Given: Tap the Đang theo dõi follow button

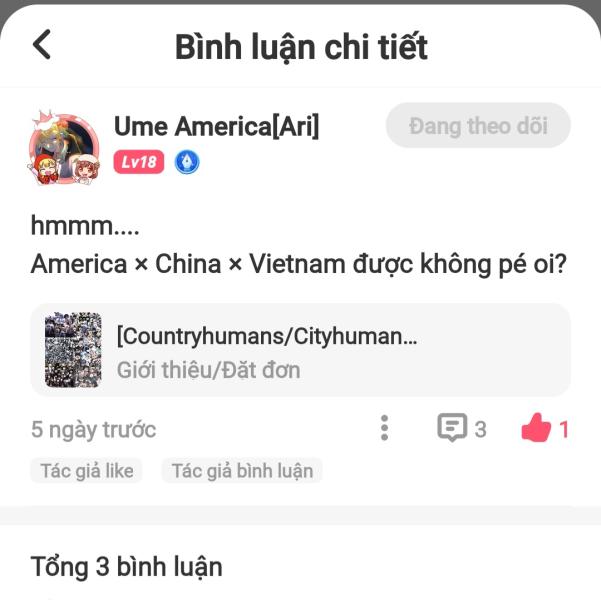Looking at the screenshot, I should pyautogui.click(x=478, y=125).
